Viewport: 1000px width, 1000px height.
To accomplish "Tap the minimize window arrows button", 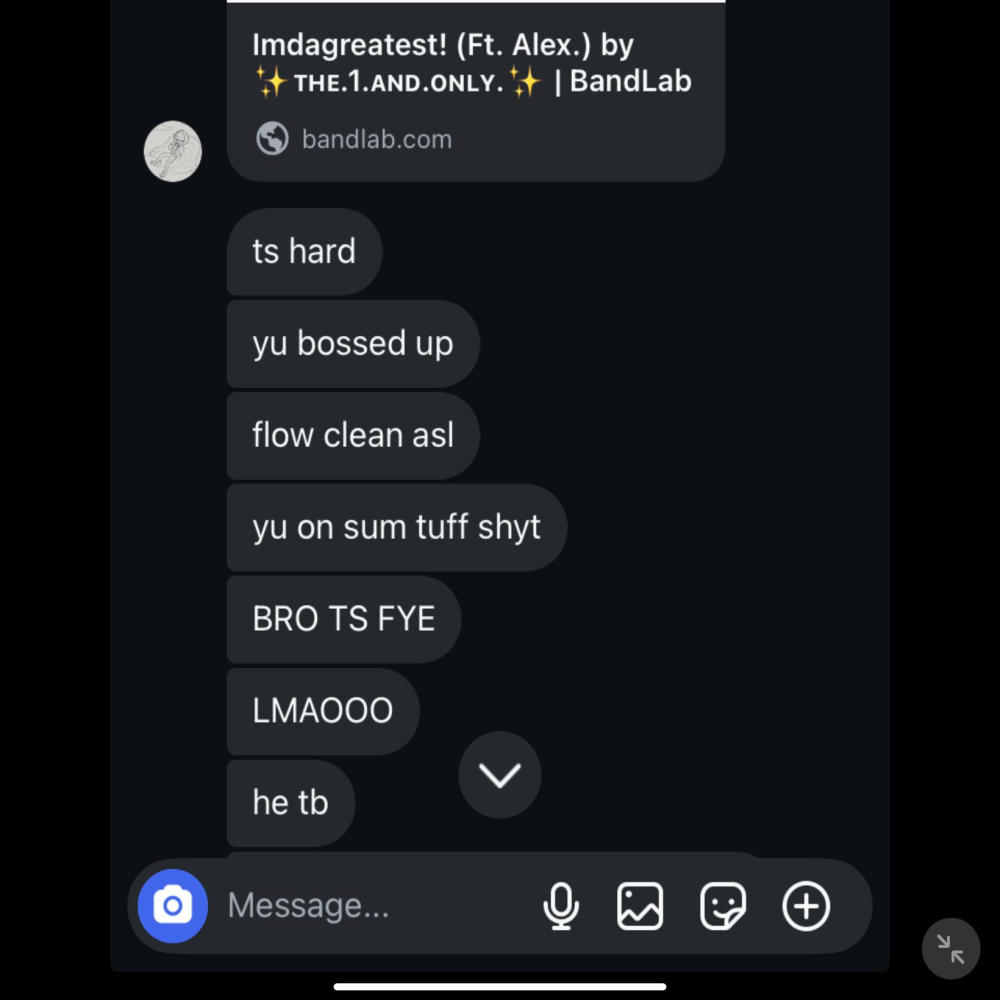I will coord(951,948).
